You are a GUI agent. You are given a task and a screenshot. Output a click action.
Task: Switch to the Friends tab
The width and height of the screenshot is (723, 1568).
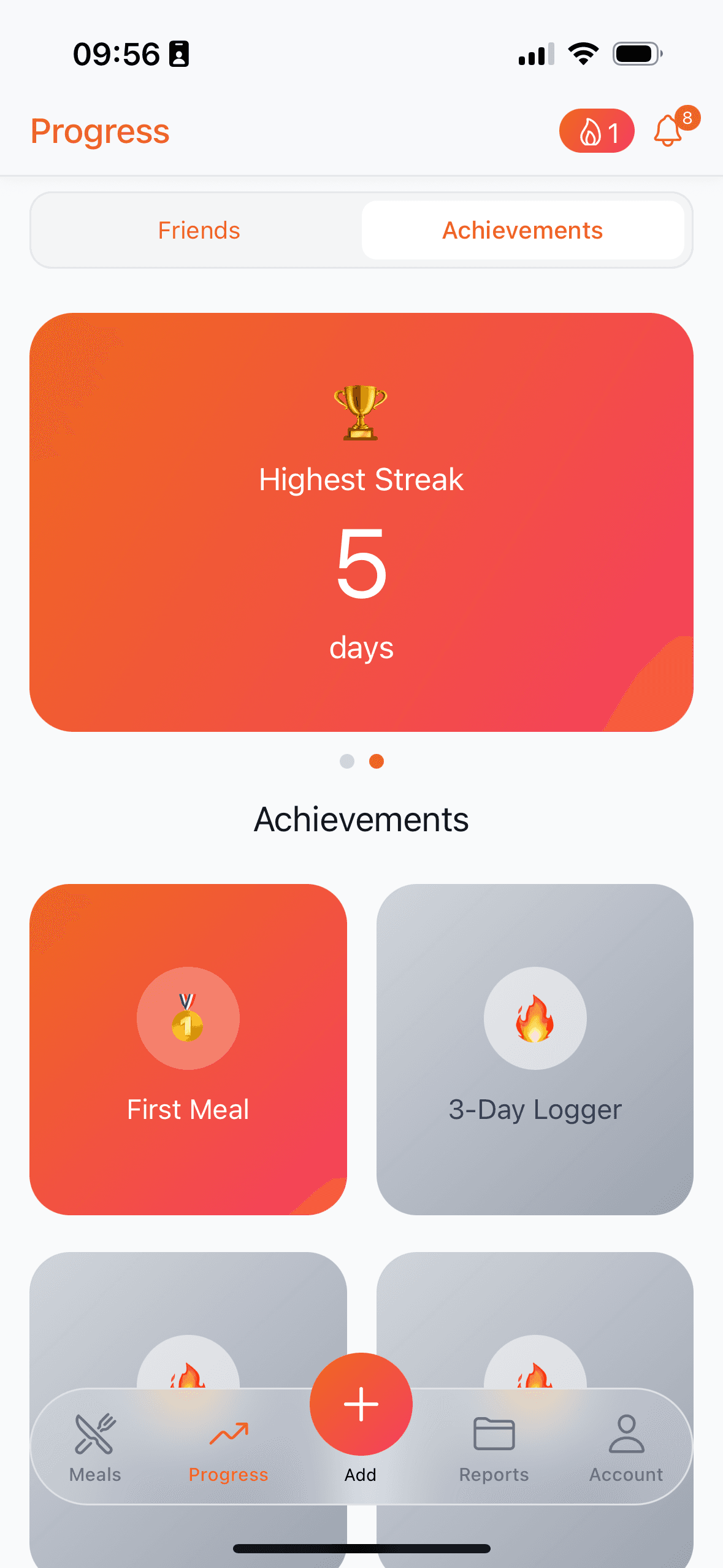click(x=198, y=230)
